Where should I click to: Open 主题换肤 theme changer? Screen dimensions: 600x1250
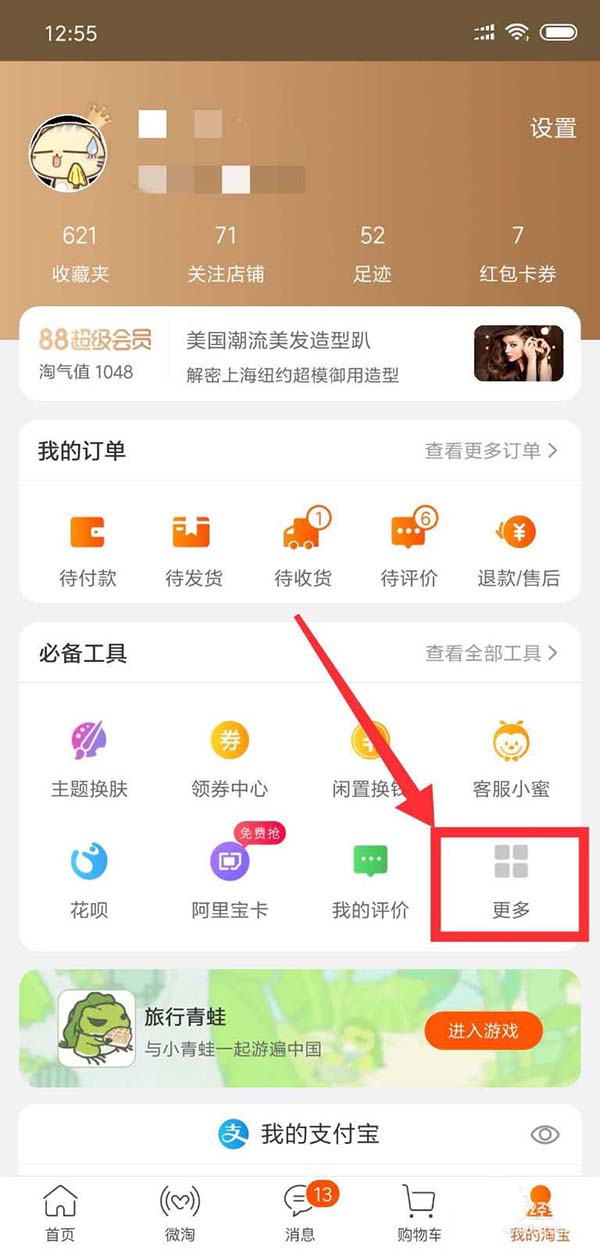point(90,760)
